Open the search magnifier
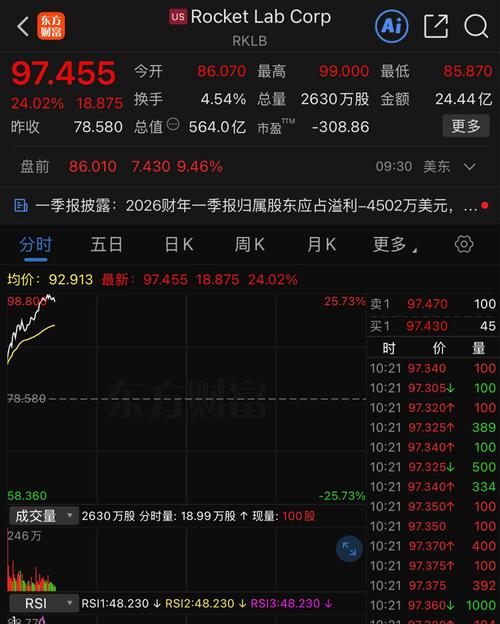This screenshot has height=624, width=500. pos(476,26)
